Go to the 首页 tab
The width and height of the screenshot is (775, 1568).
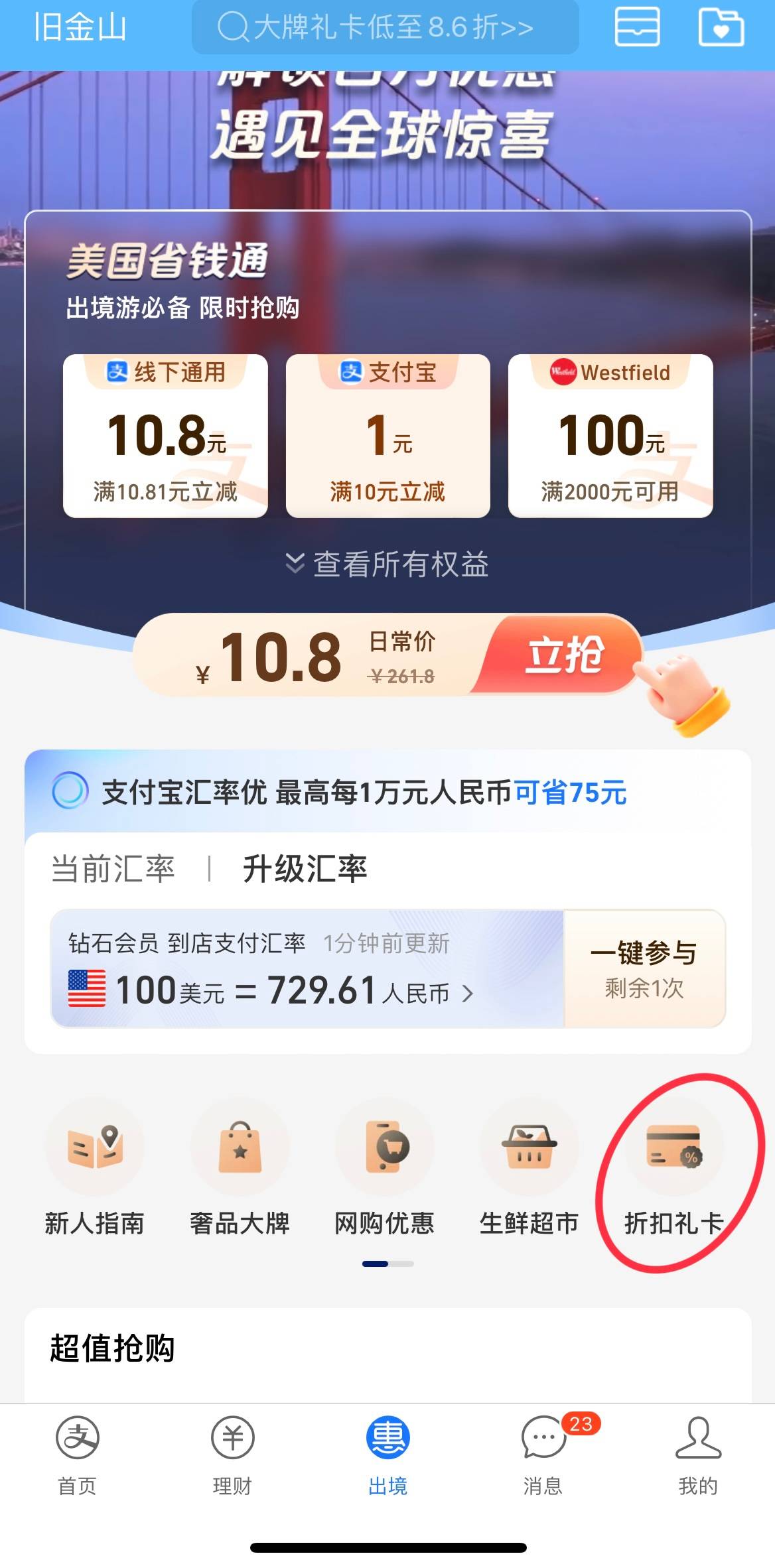pyautogui.click(x=78, y=1456)
